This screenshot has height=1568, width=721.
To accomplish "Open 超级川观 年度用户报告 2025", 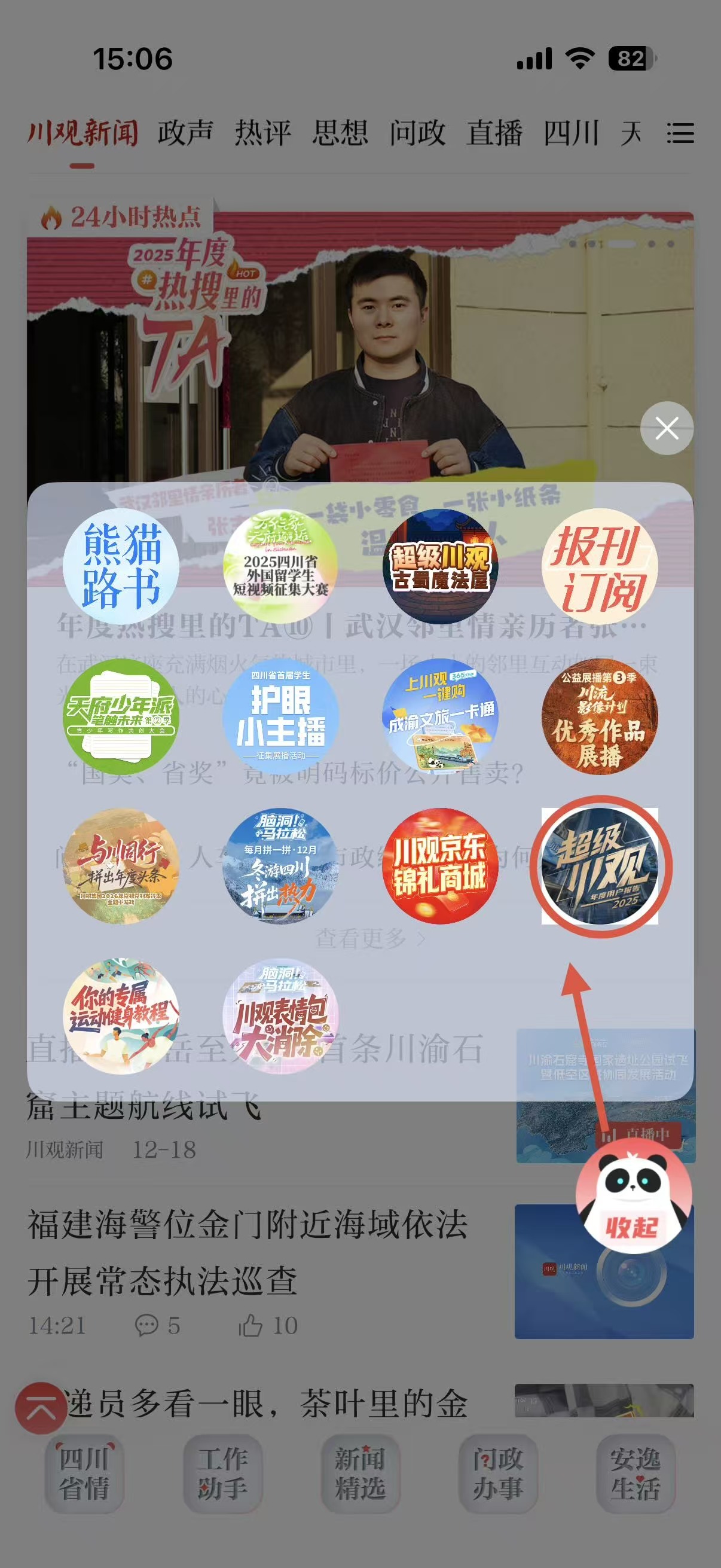I will click(x=599, y=865).
